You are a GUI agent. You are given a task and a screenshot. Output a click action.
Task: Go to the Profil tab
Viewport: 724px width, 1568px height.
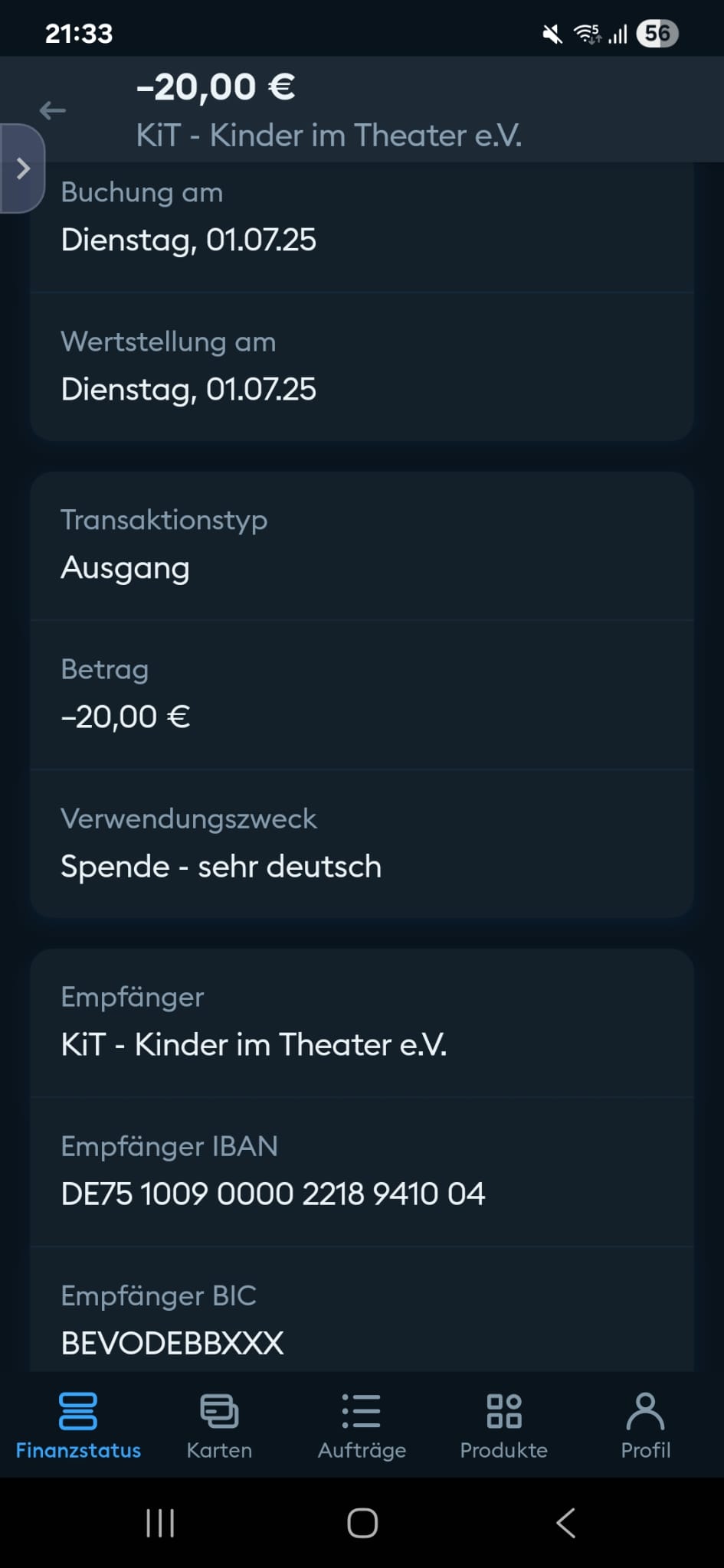(x=645, y=1425)
